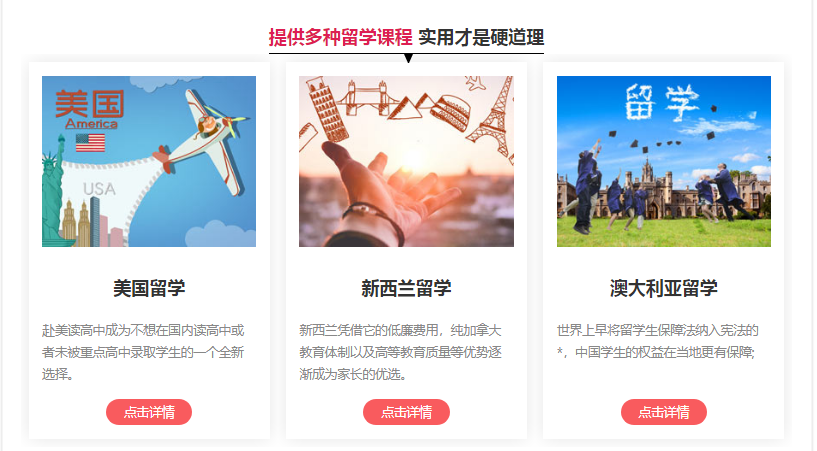Image resolution: width=817 pixels, height=451 pixels.
Task: Tap 点击详情 under 美国留学
Action: [149, 412]
